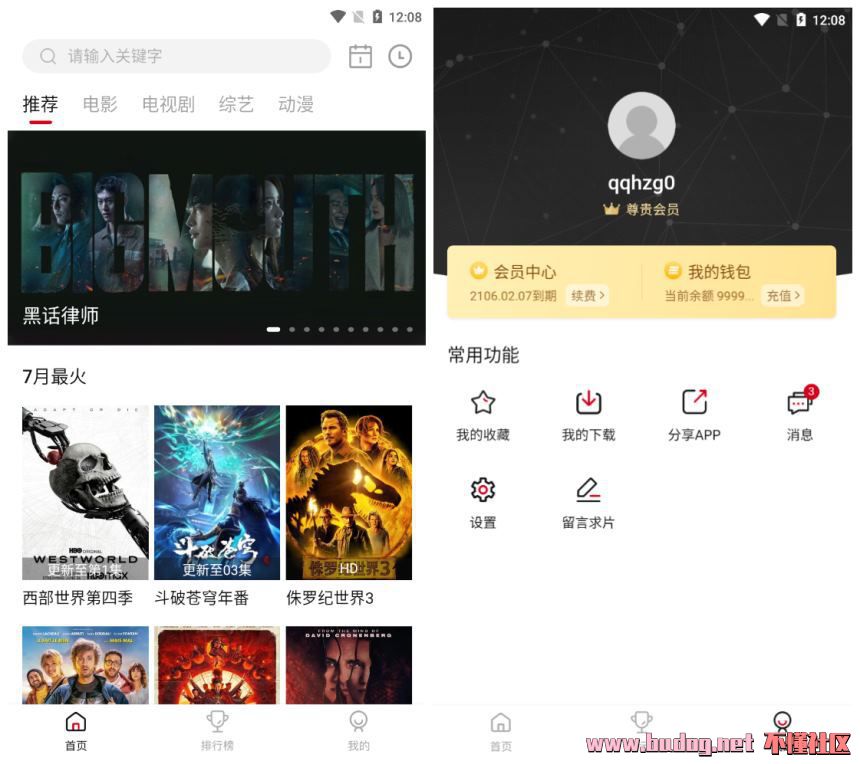Open 留言求片 request form
The width and height of the screenshot is (860, 764).
point(589,502)
